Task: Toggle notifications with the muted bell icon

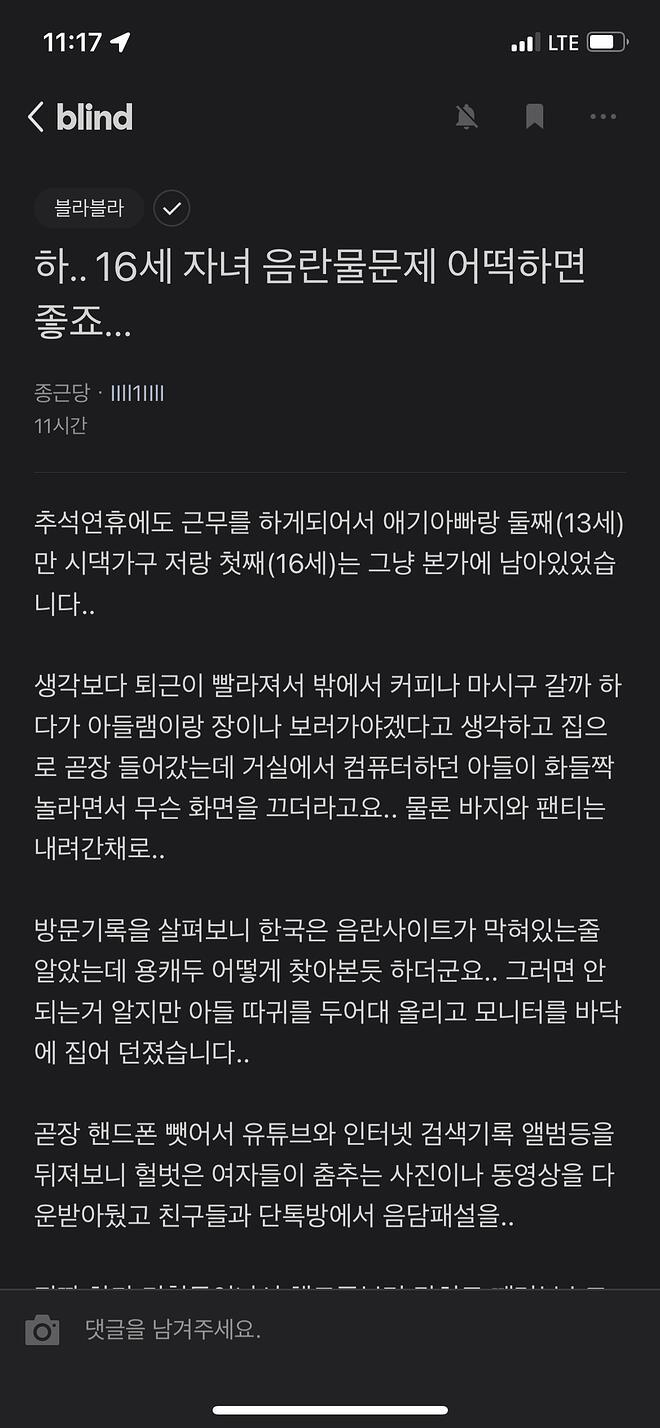Action: (466, 117)
